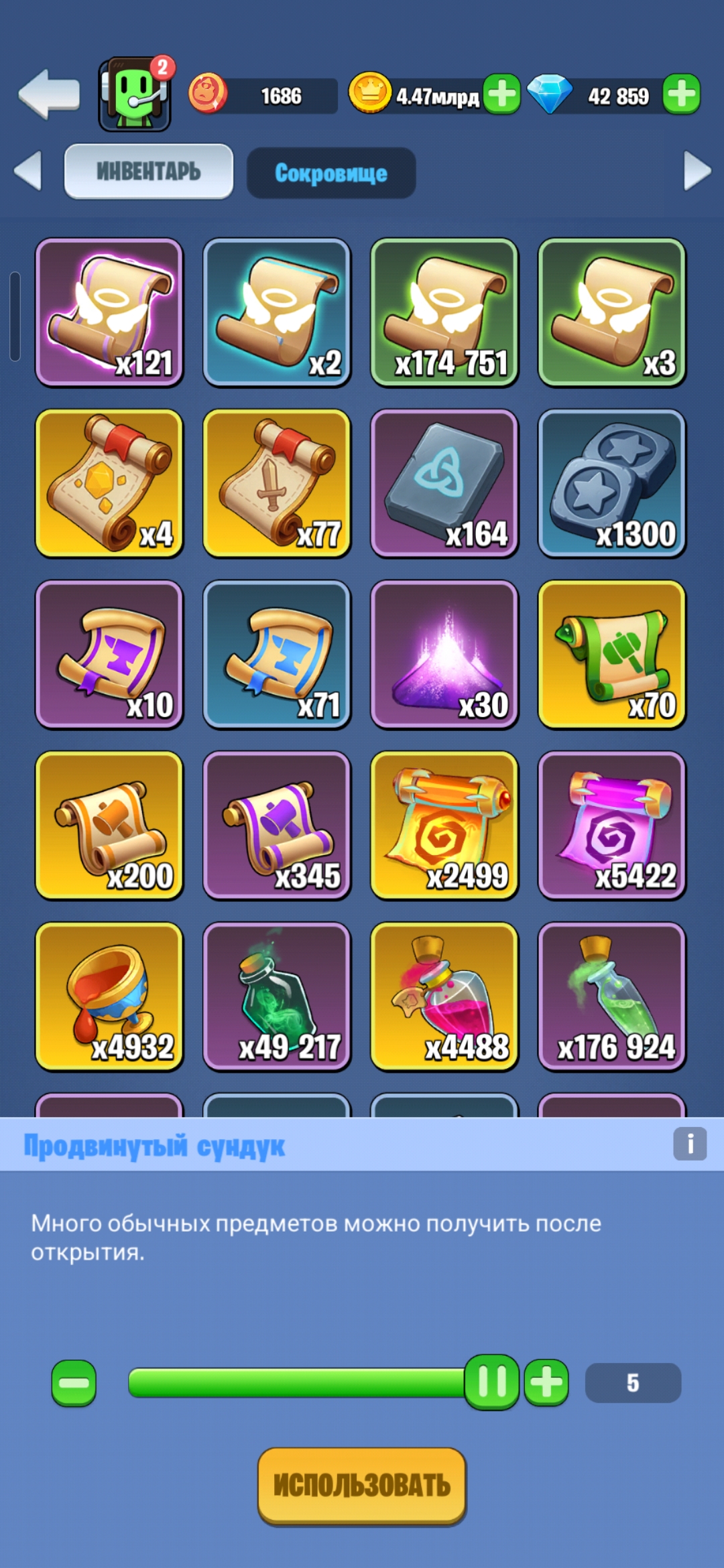Select the star coins x1300
This screenshot has height=1568, width=724.
click(x=612, y=483)
